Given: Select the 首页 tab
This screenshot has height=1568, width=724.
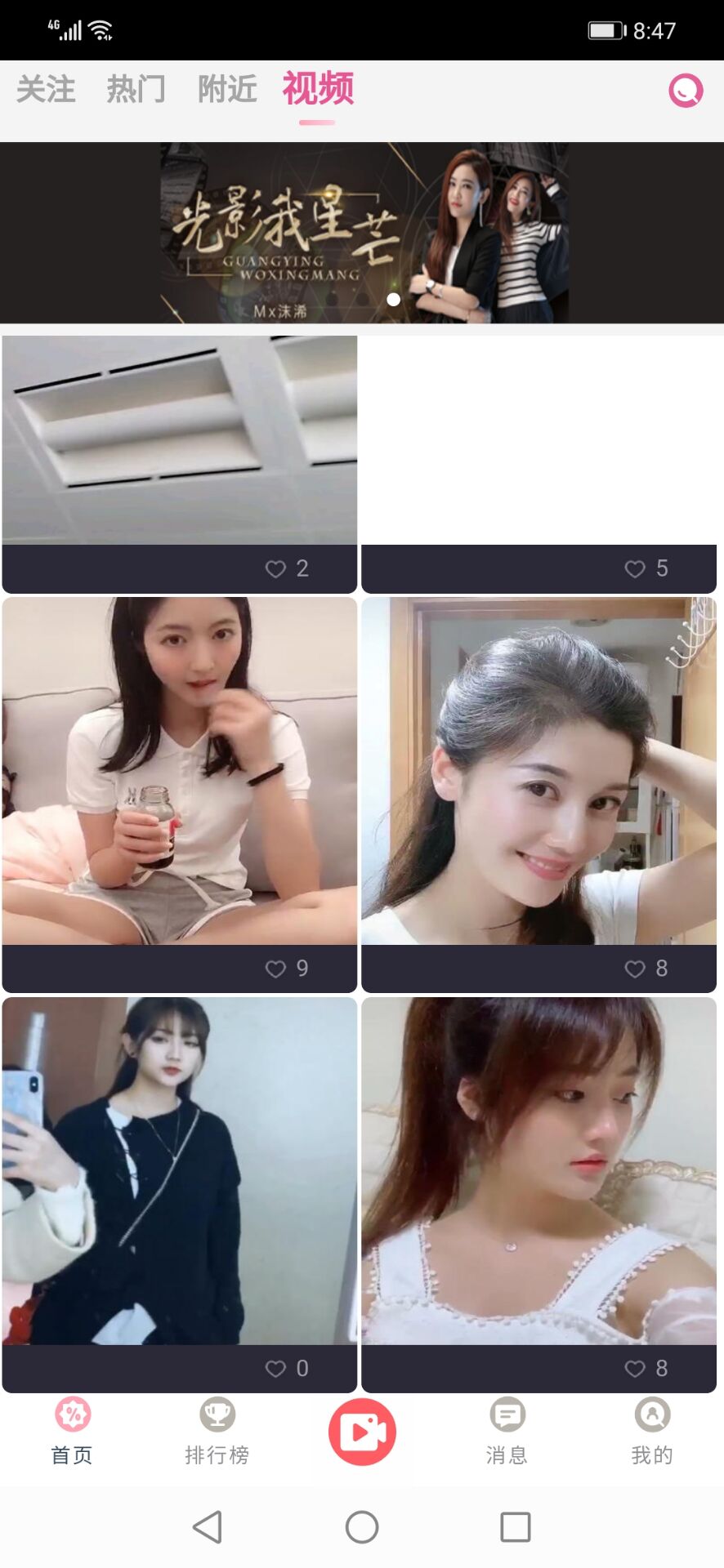Looking at the screenshot, I should pyautogui.click(x=72, y=1431).
